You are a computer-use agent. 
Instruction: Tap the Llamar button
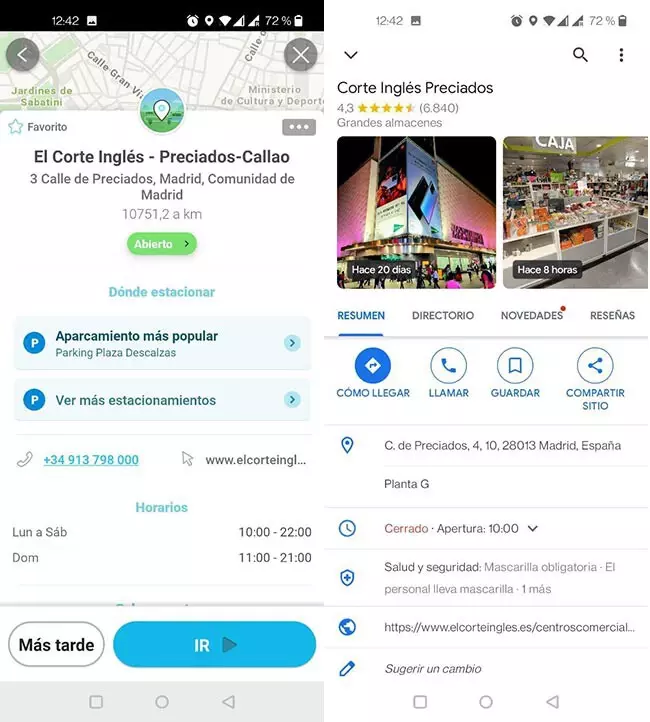[x=448, y=374]
